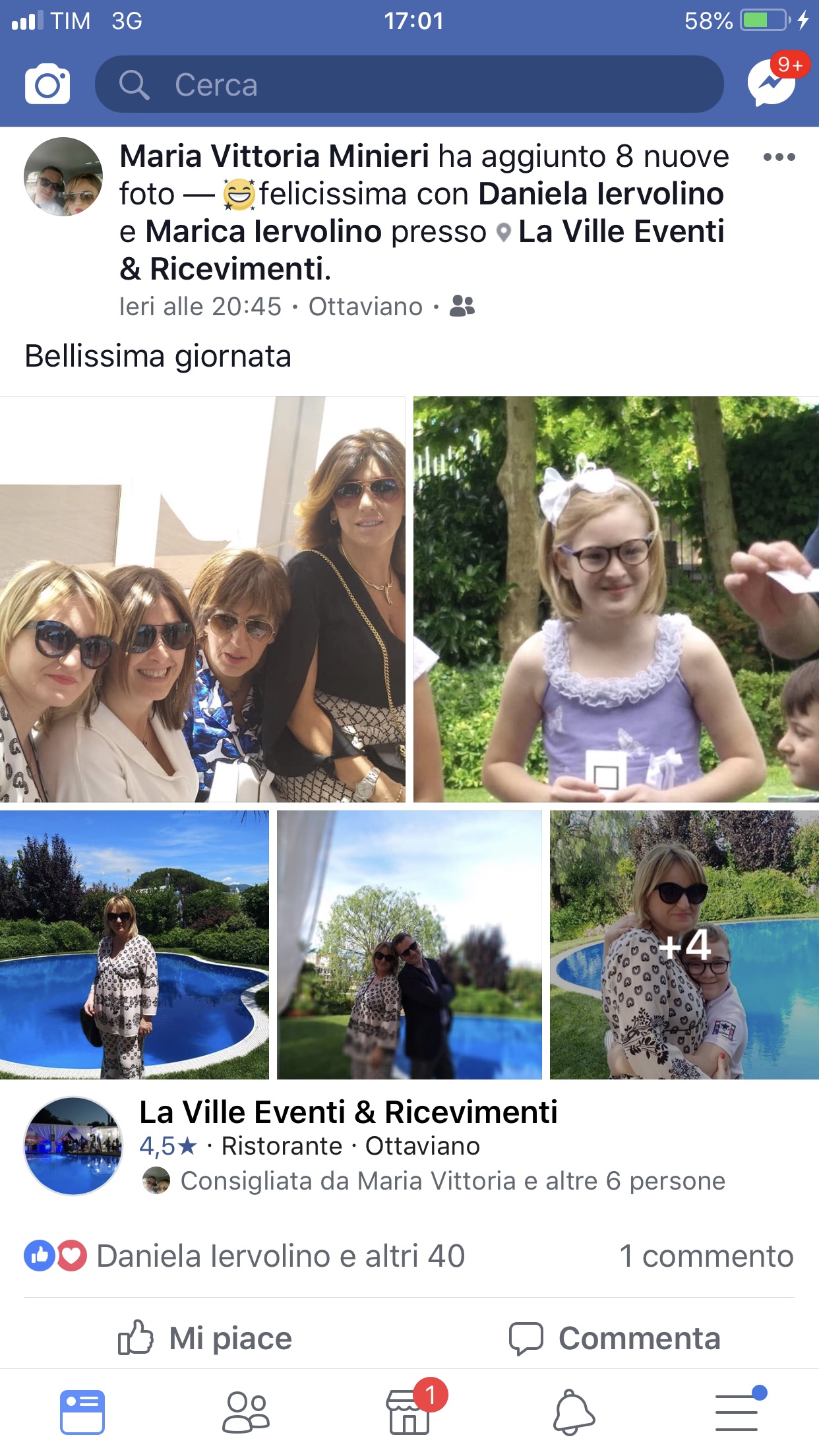Open Messenger with the 9+ badge
The width and height of the screenshot is (819, 1456).
coord(772,82)
